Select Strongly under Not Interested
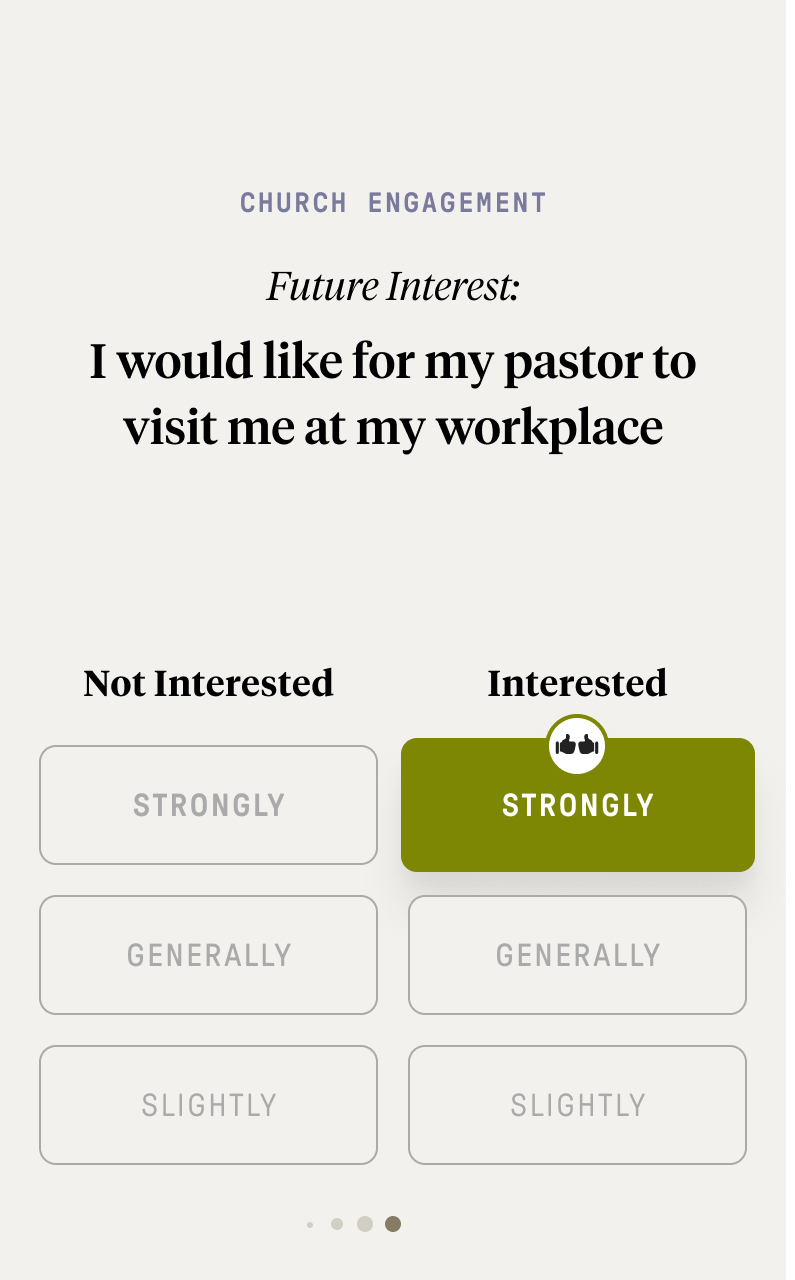 pyautogui.click(x=208, y=805)
